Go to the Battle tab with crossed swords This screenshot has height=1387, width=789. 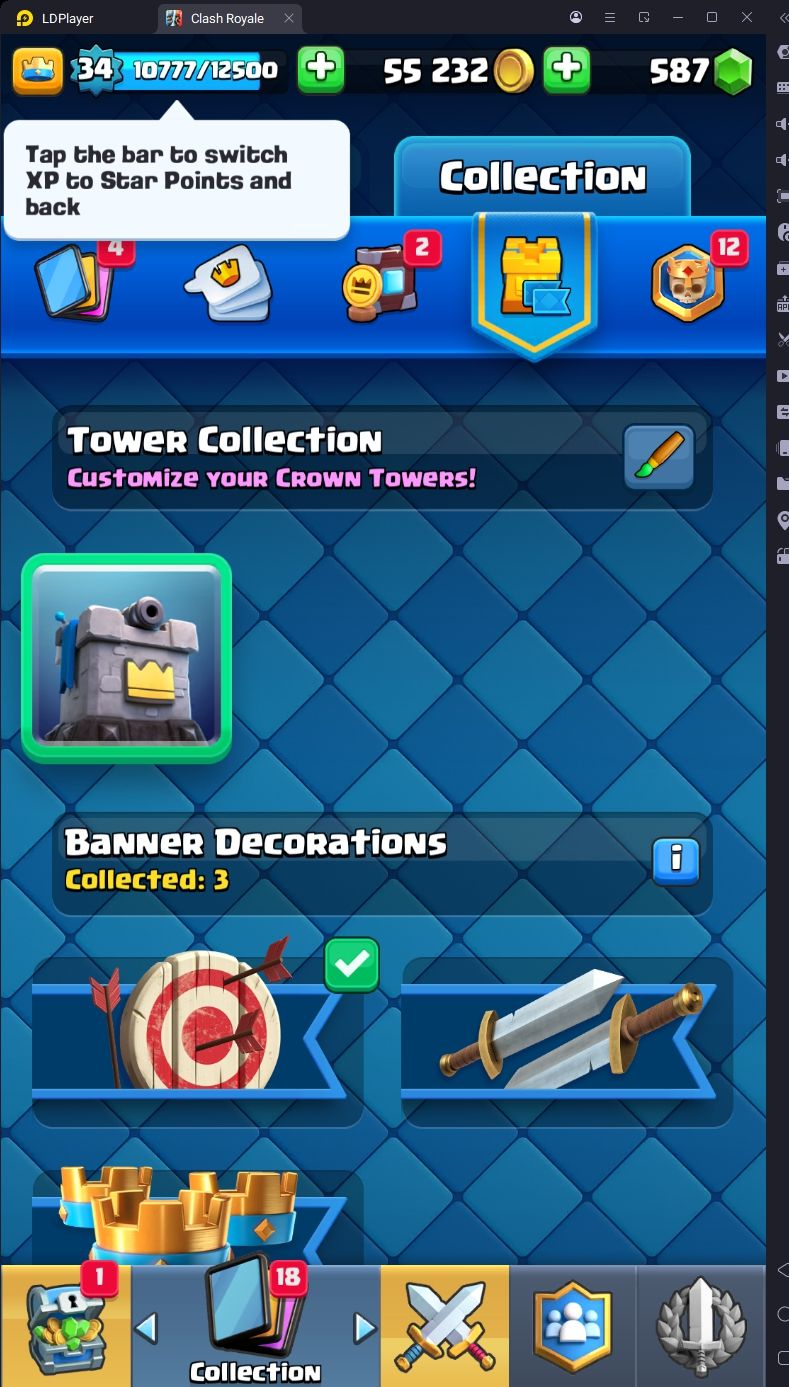(x=444, y=1325)
